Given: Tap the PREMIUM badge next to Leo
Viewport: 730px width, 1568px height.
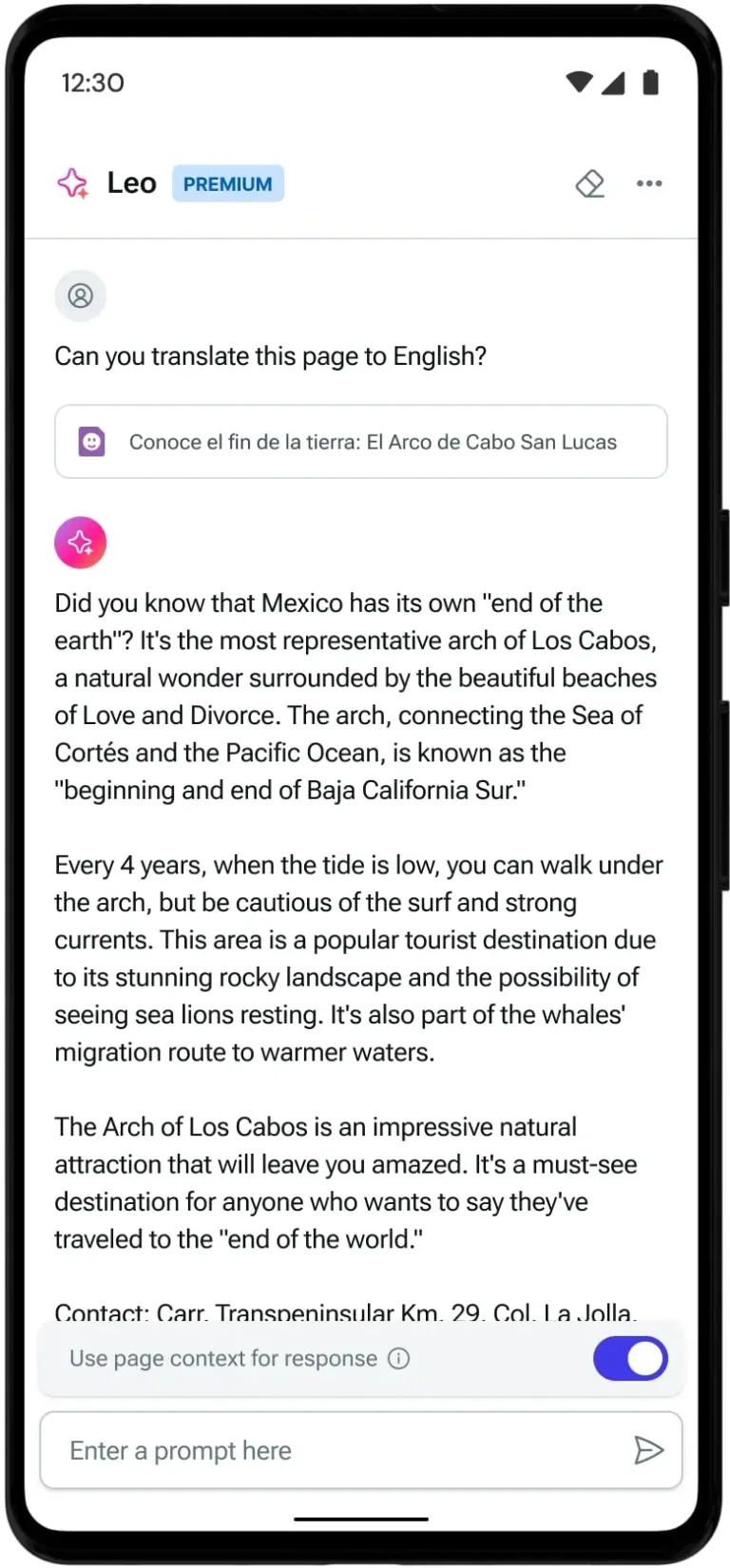Looking at the screenshot, I should (228, 183).
